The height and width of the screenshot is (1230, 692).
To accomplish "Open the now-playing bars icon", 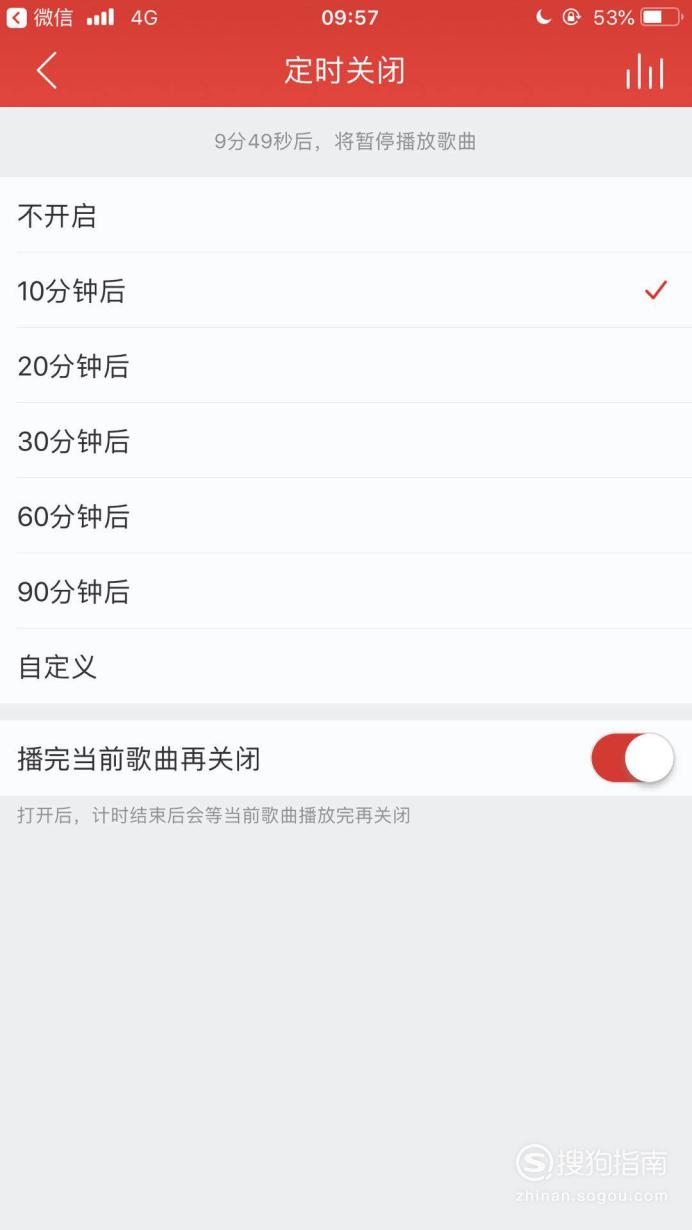I will (644, 71).
